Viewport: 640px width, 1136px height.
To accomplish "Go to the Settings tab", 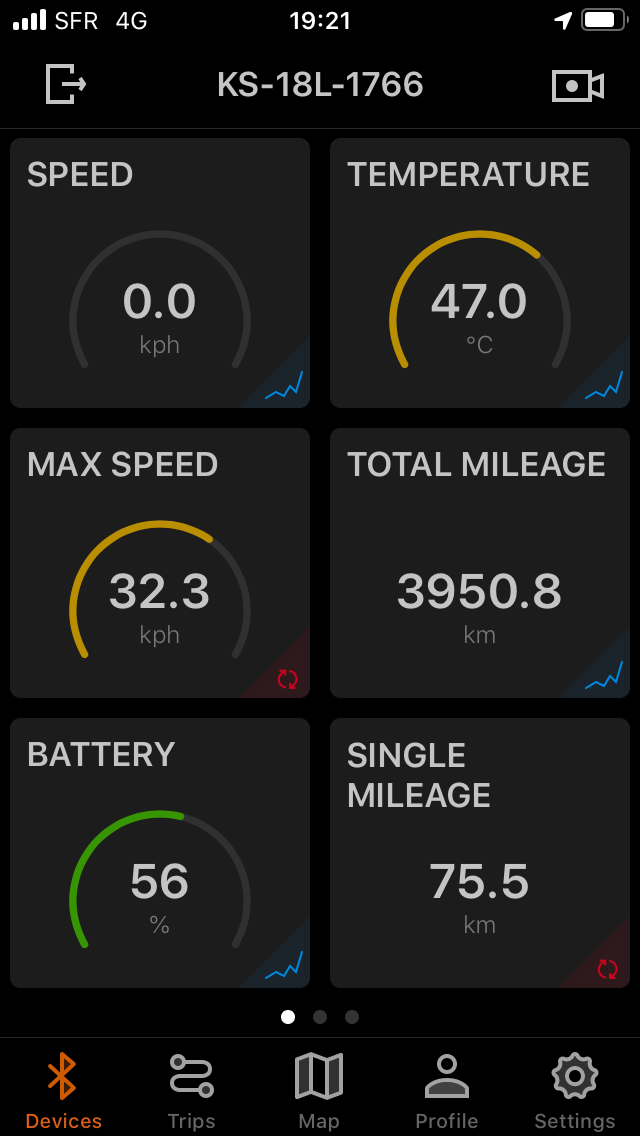I will (x=575, y=1091).
